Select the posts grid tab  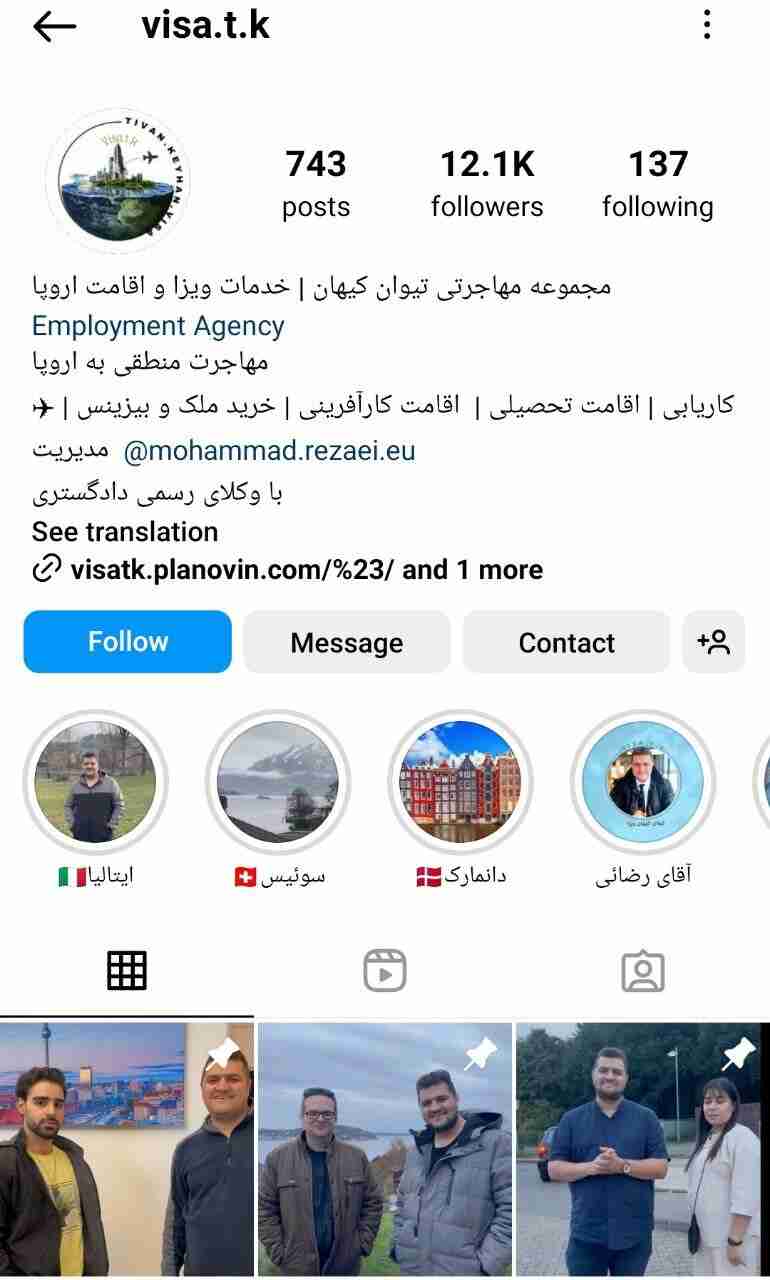click(x=127, y=970)
